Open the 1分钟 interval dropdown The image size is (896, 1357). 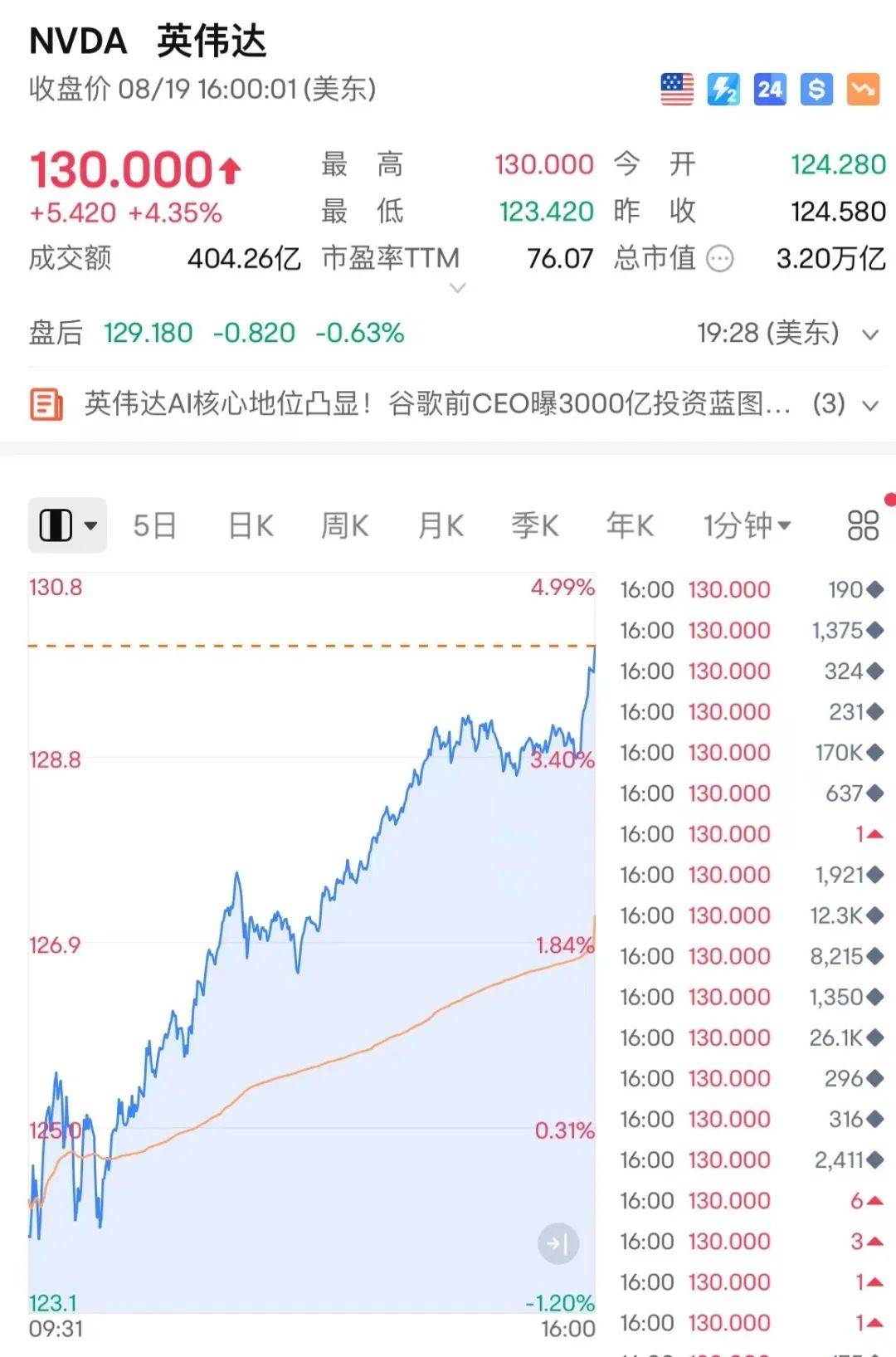tap(747, 525)
